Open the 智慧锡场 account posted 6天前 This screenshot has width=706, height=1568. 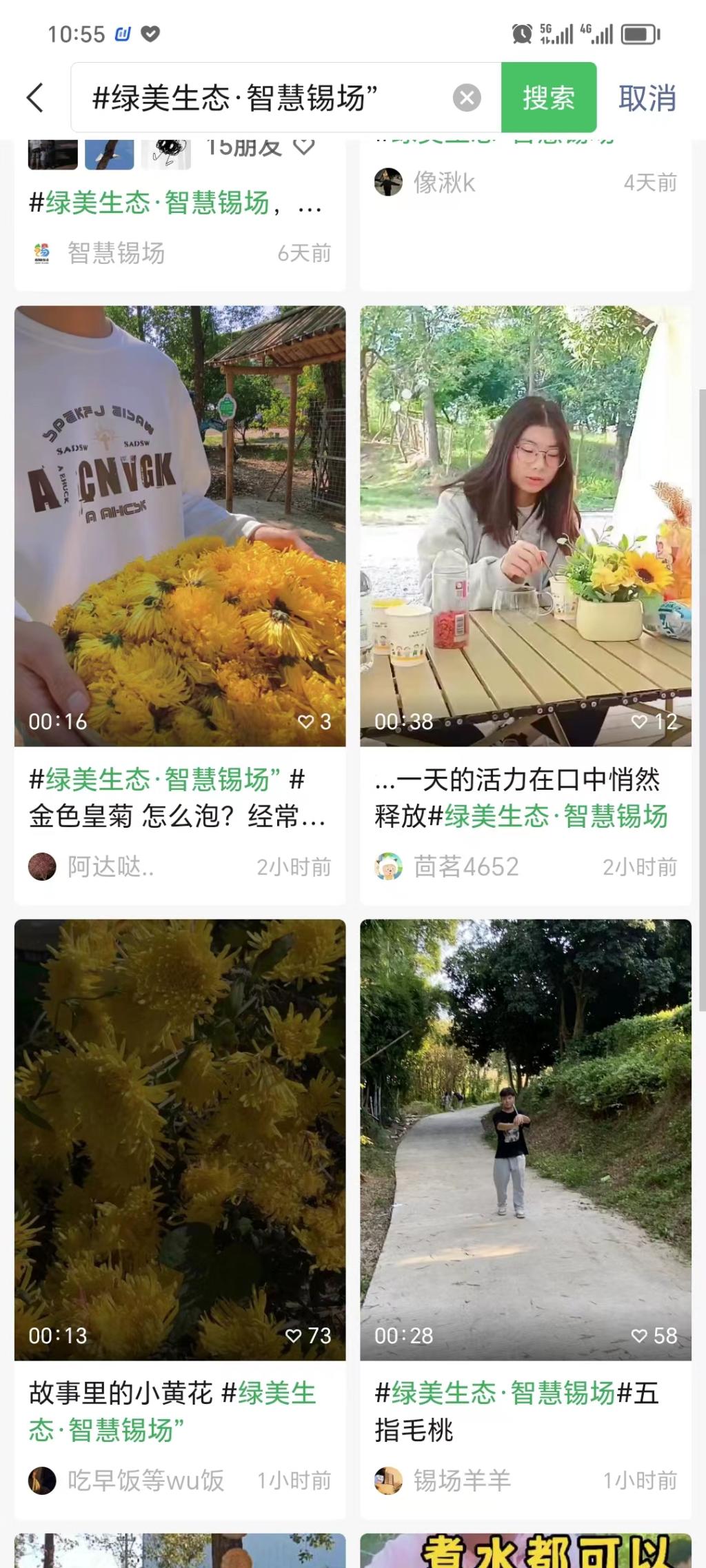pyautogui.click(x=116, y=253)
